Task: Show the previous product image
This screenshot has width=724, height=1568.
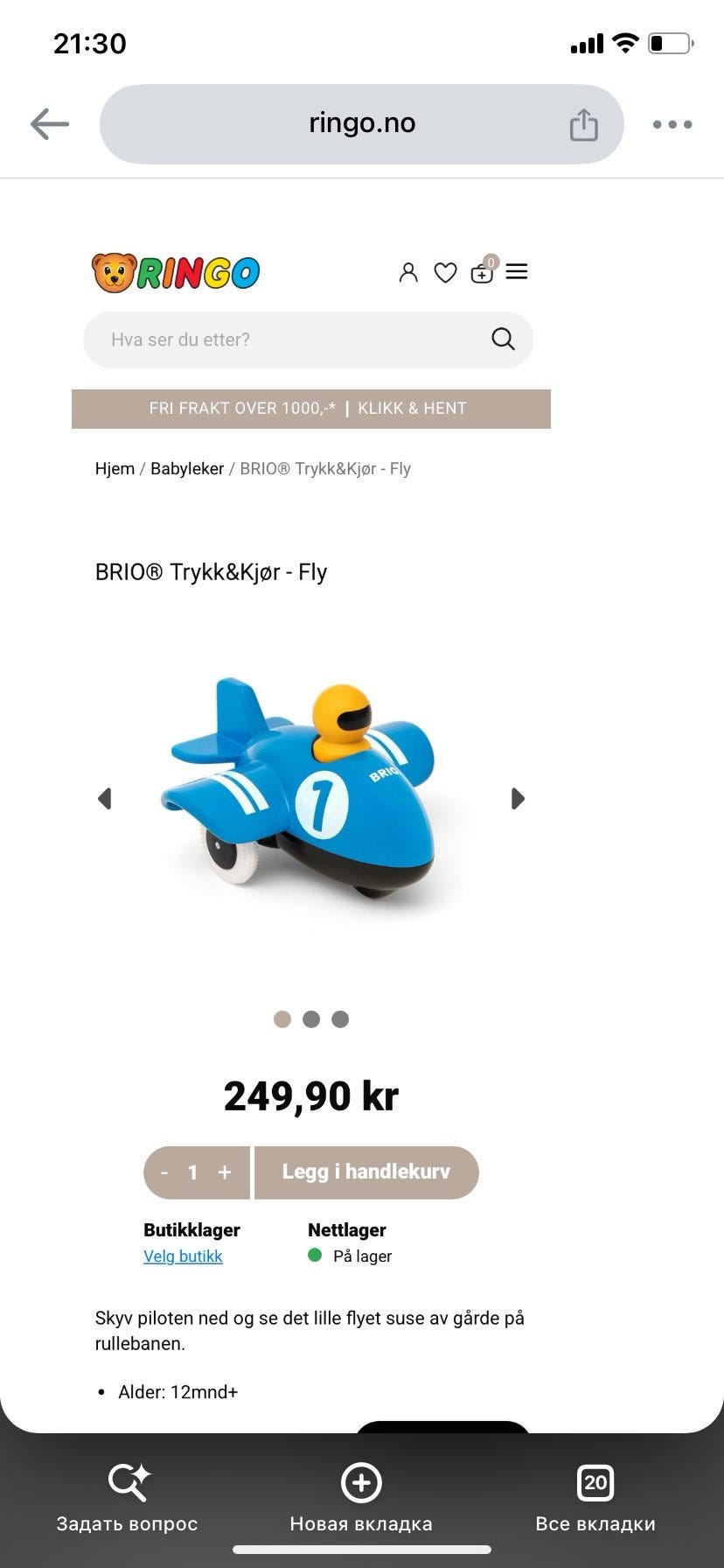Action: click(104, 798)
